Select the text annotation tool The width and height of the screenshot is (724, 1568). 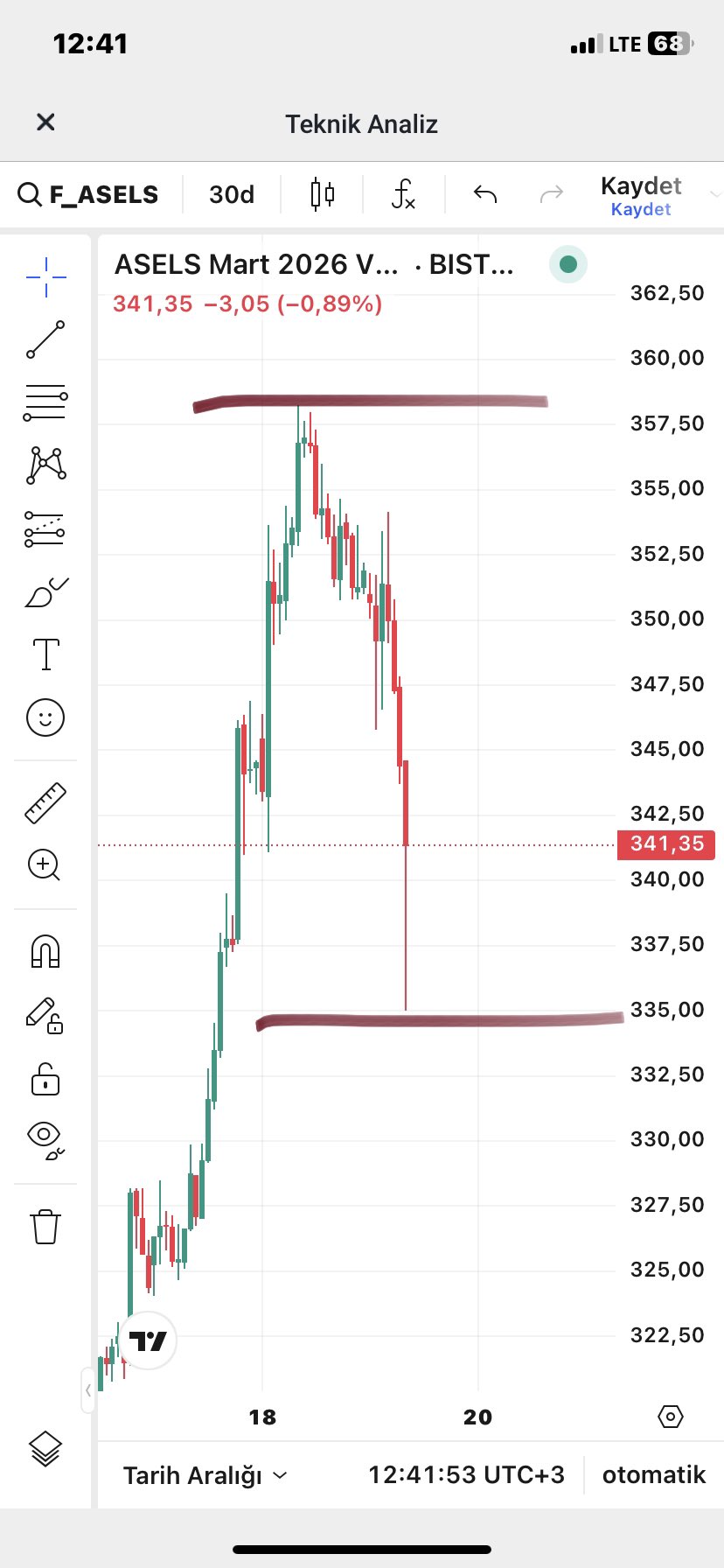click(45, 654)
